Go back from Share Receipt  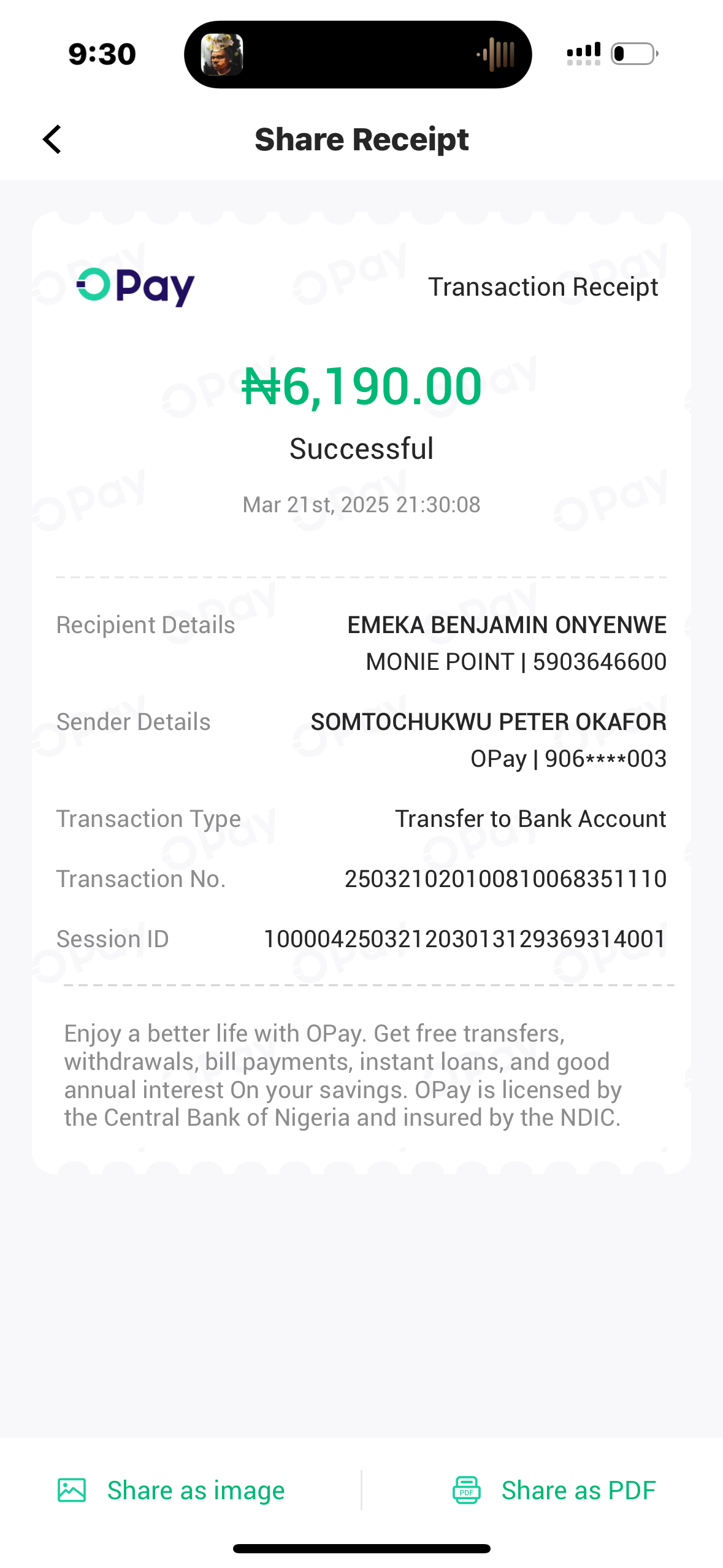tap(53, 139)
